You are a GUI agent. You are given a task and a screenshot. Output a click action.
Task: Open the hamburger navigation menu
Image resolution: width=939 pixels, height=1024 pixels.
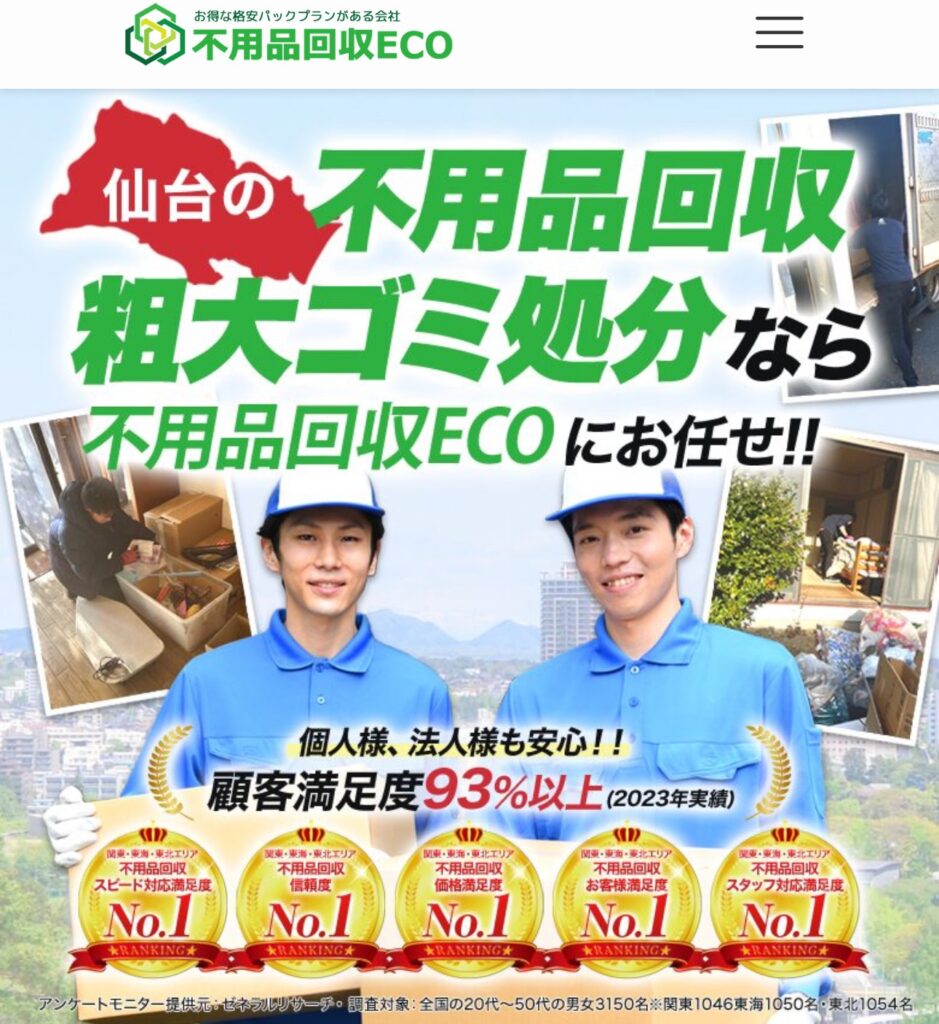pos(779,33)
